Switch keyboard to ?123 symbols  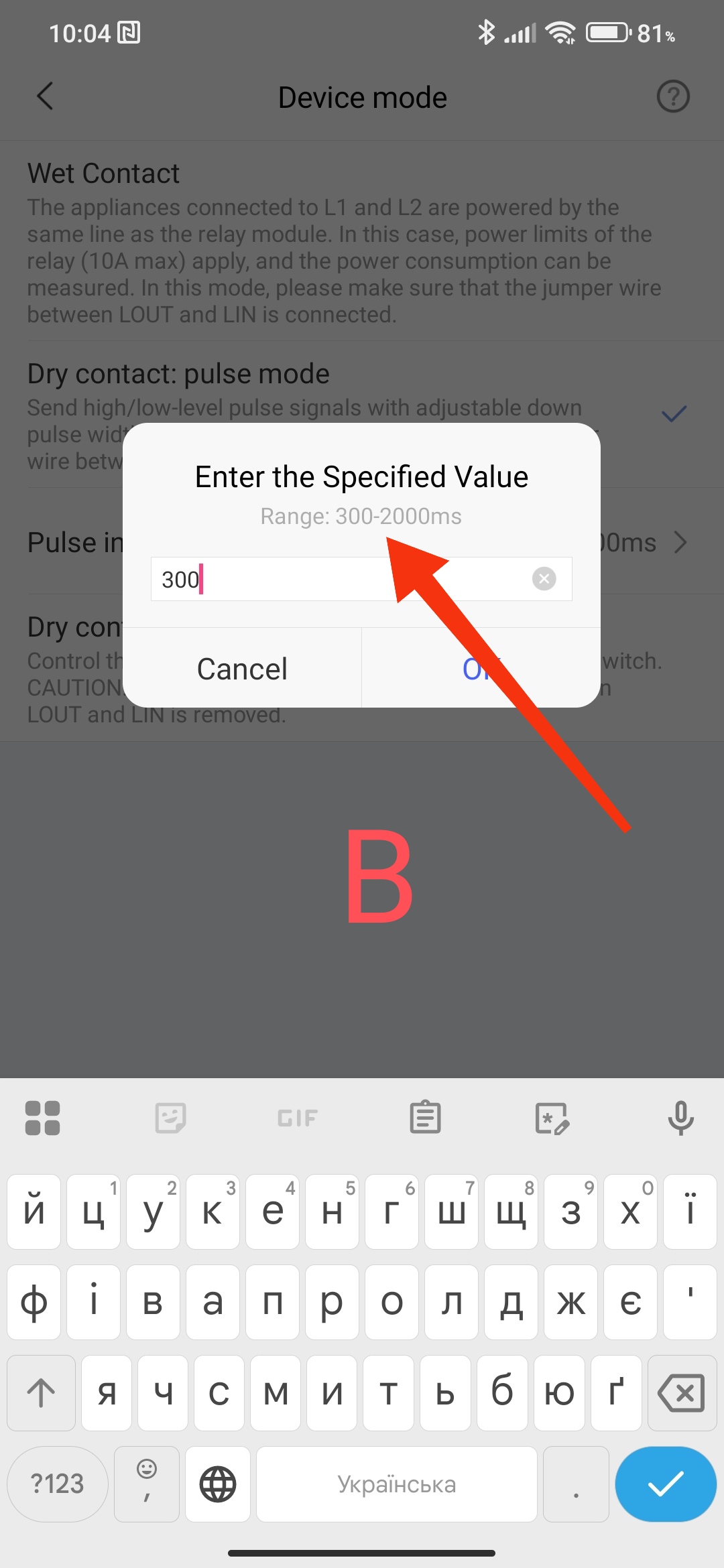point(58,1484)
